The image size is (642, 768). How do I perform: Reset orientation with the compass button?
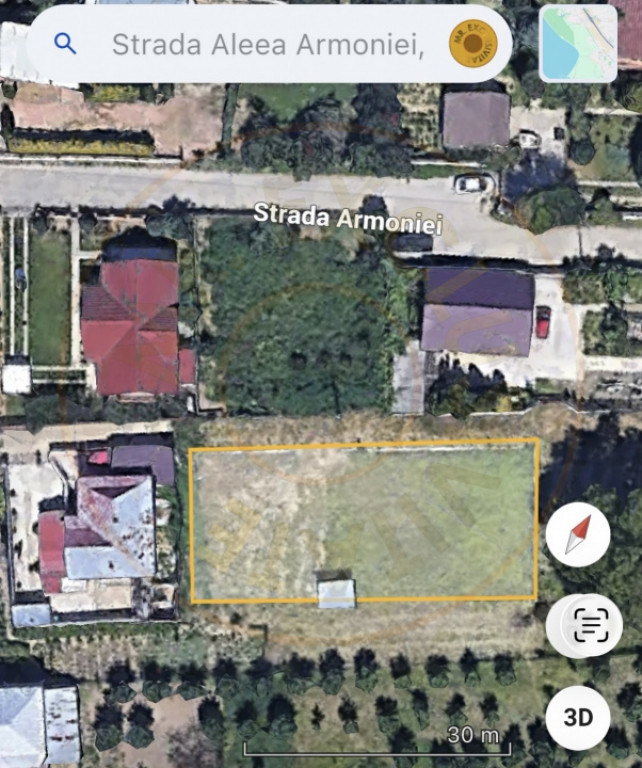[578, 535]
